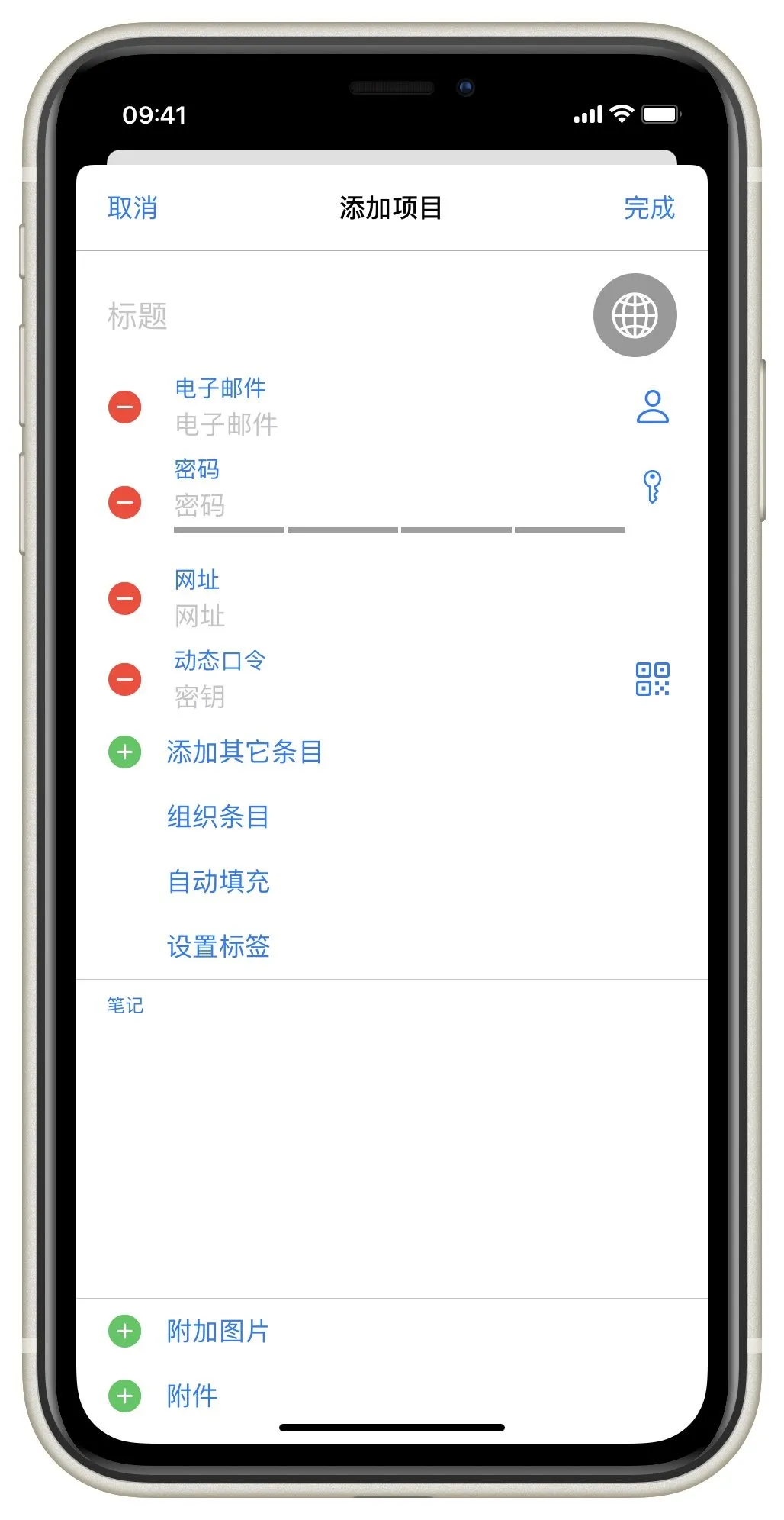Screen dimensions: 784x1520
Task: Focus the 网址 input field
Action: click(381, 616)
